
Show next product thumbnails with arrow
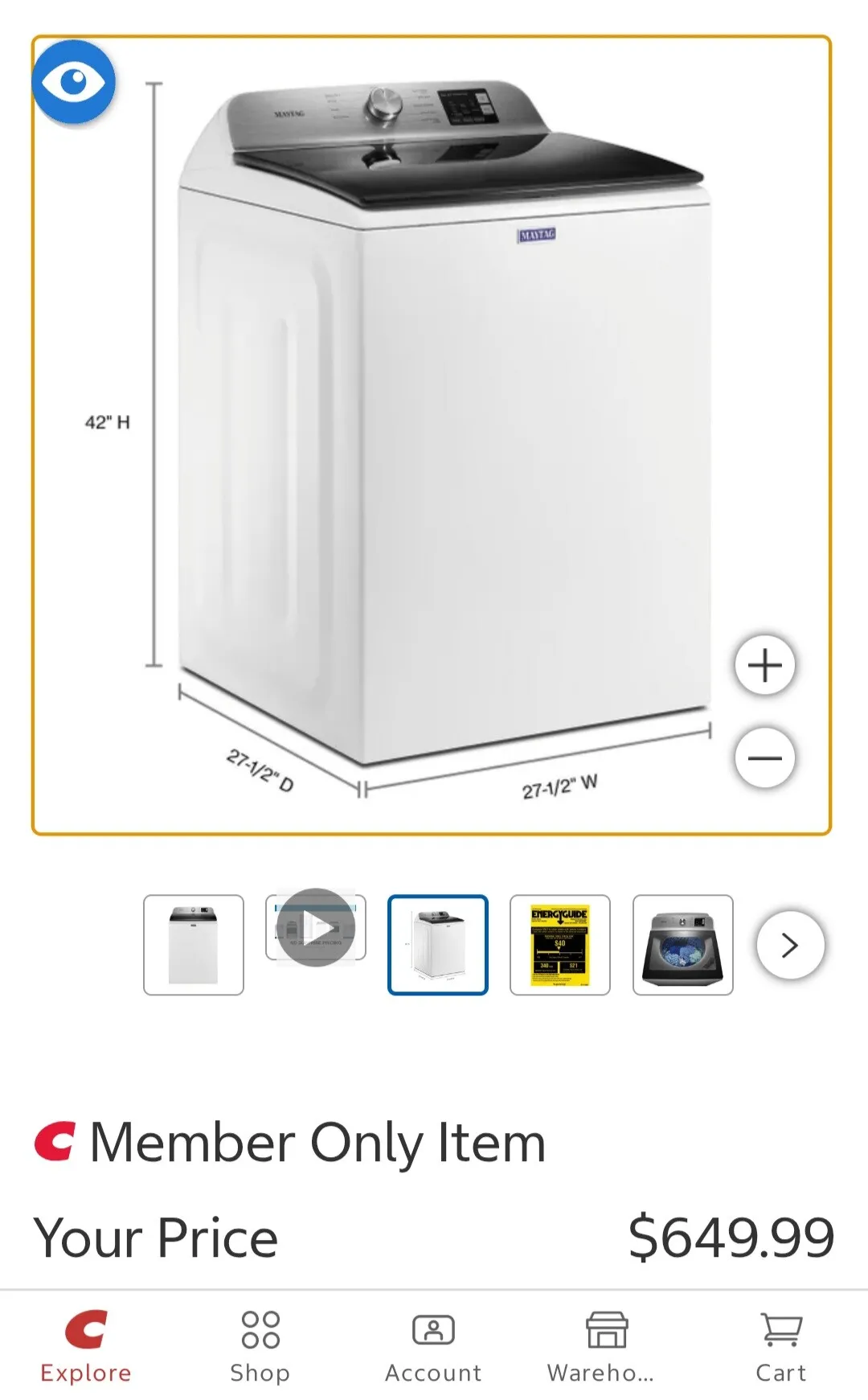790,945
